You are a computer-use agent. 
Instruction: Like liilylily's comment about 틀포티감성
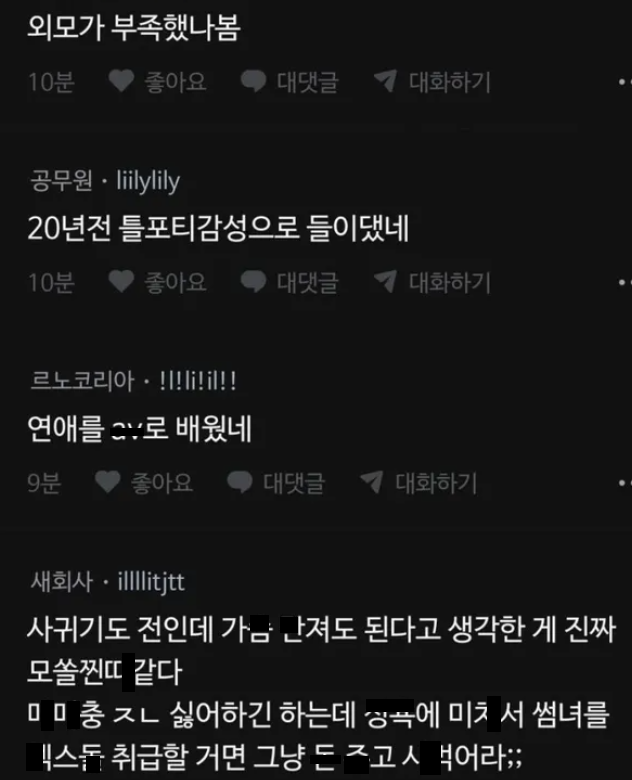point(157,283)
